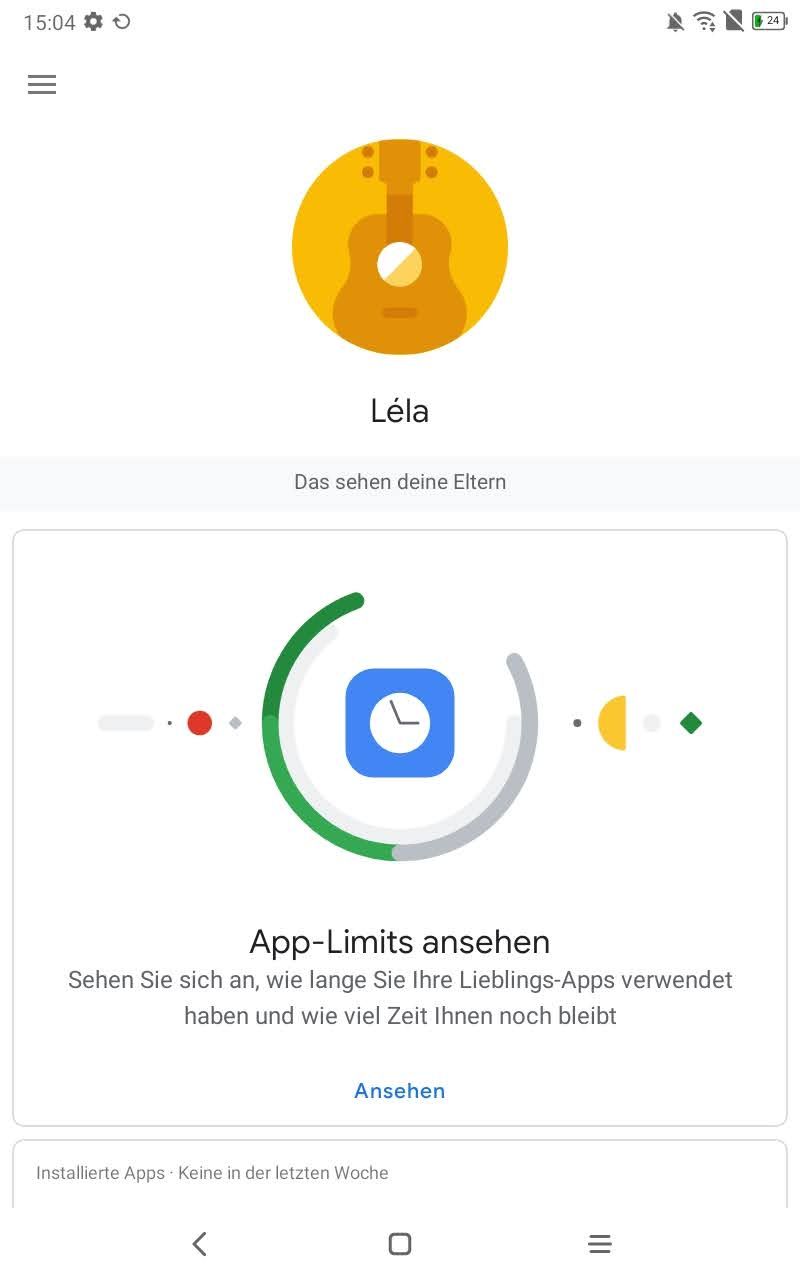
Task: Go back using the system back button
Action: (200, 1243)
